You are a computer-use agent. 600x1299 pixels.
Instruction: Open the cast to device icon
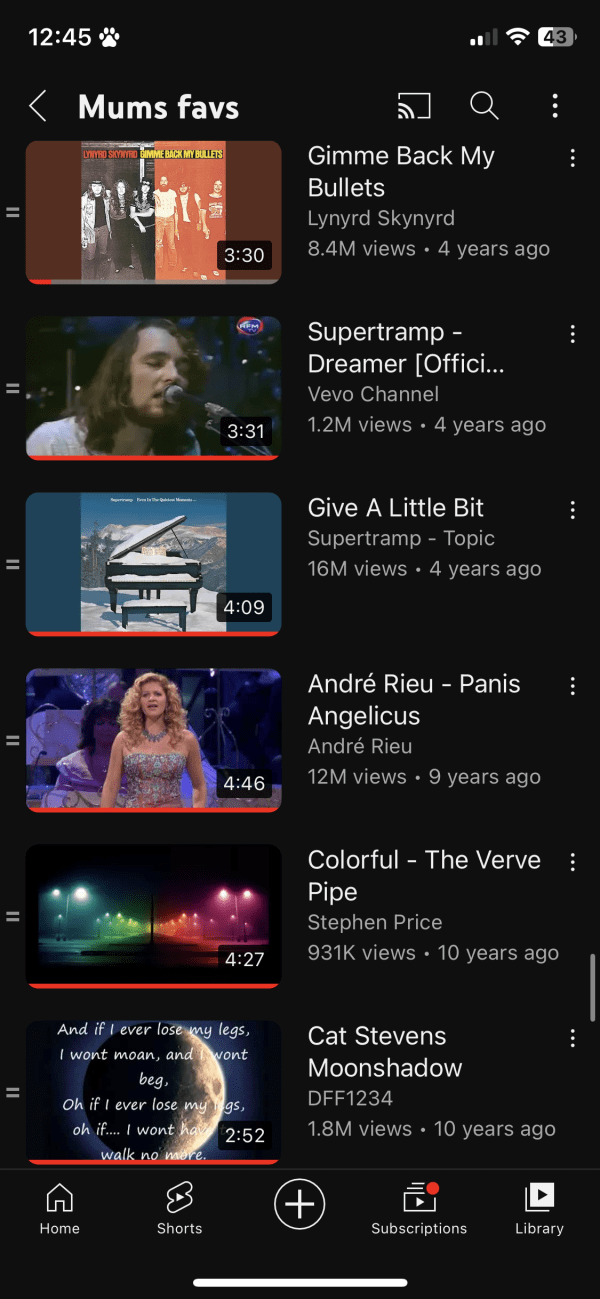(x=413, y=106)
